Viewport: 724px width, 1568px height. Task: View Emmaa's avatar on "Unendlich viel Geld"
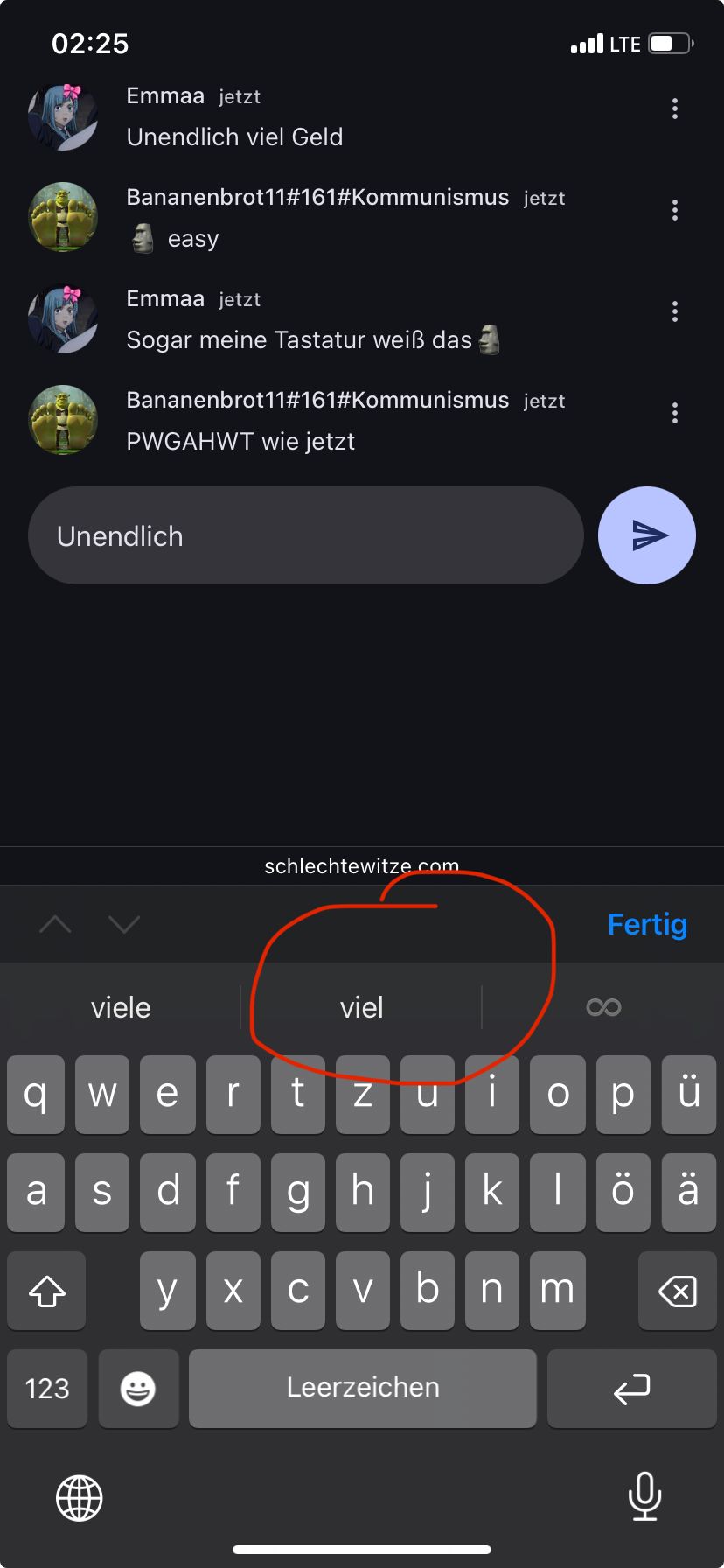63,117
